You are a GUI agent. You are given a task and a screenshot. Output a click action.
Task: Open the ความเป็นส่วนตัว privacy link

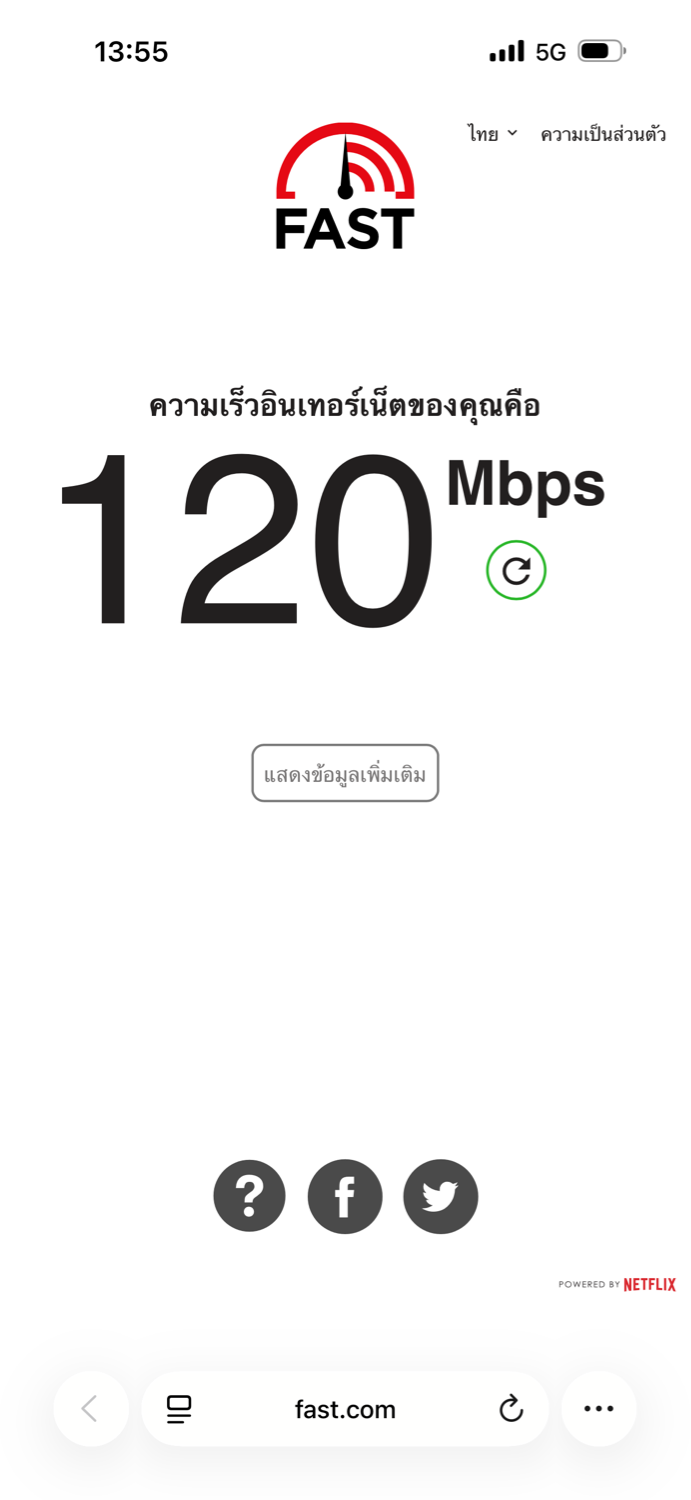603,134
